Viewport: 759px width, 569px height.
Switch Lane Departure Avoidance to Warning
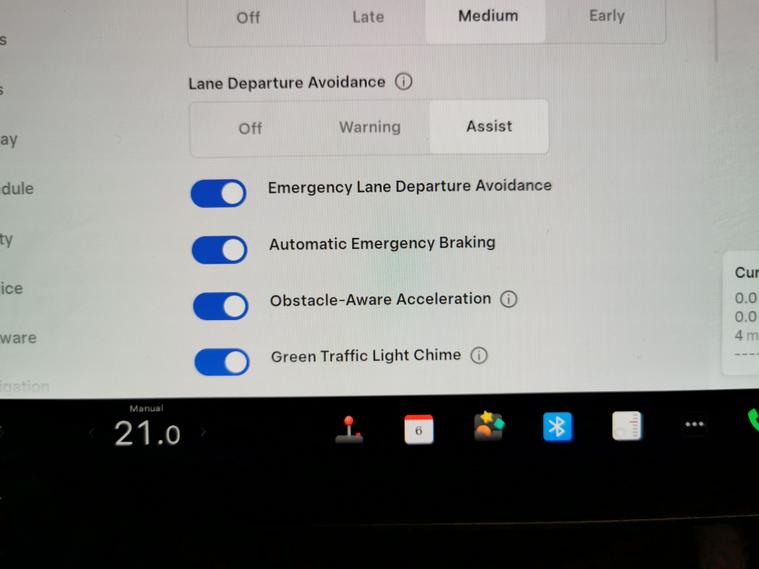[x=369, y=127]
